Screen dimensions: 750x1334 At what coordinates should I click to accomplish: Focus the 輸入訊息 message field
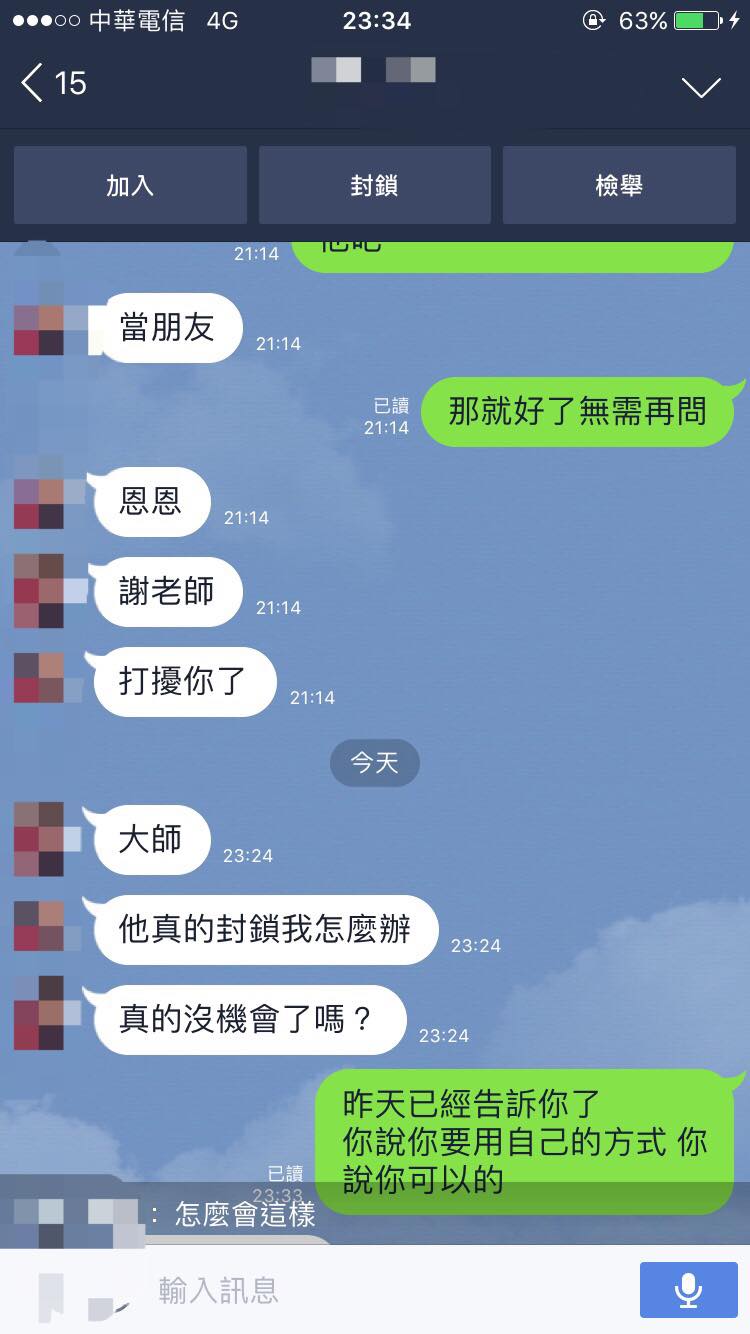380,1290
